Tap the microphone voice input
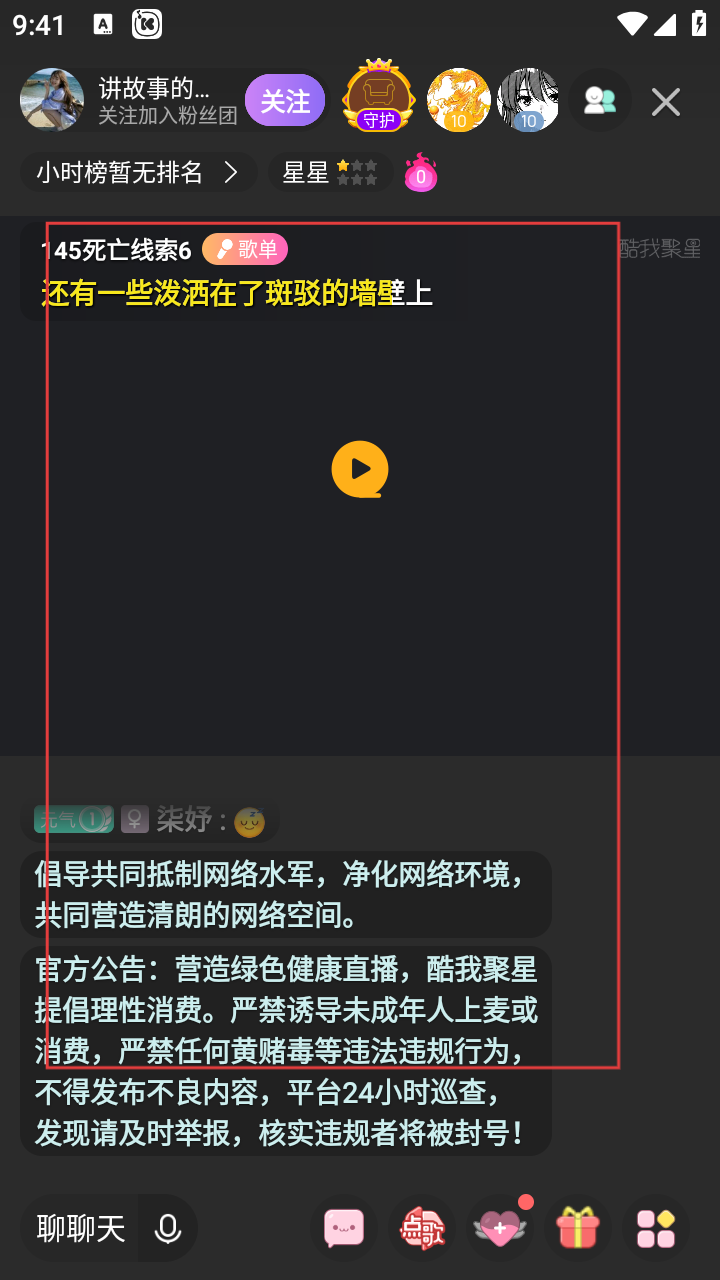 click(168, 1228)
